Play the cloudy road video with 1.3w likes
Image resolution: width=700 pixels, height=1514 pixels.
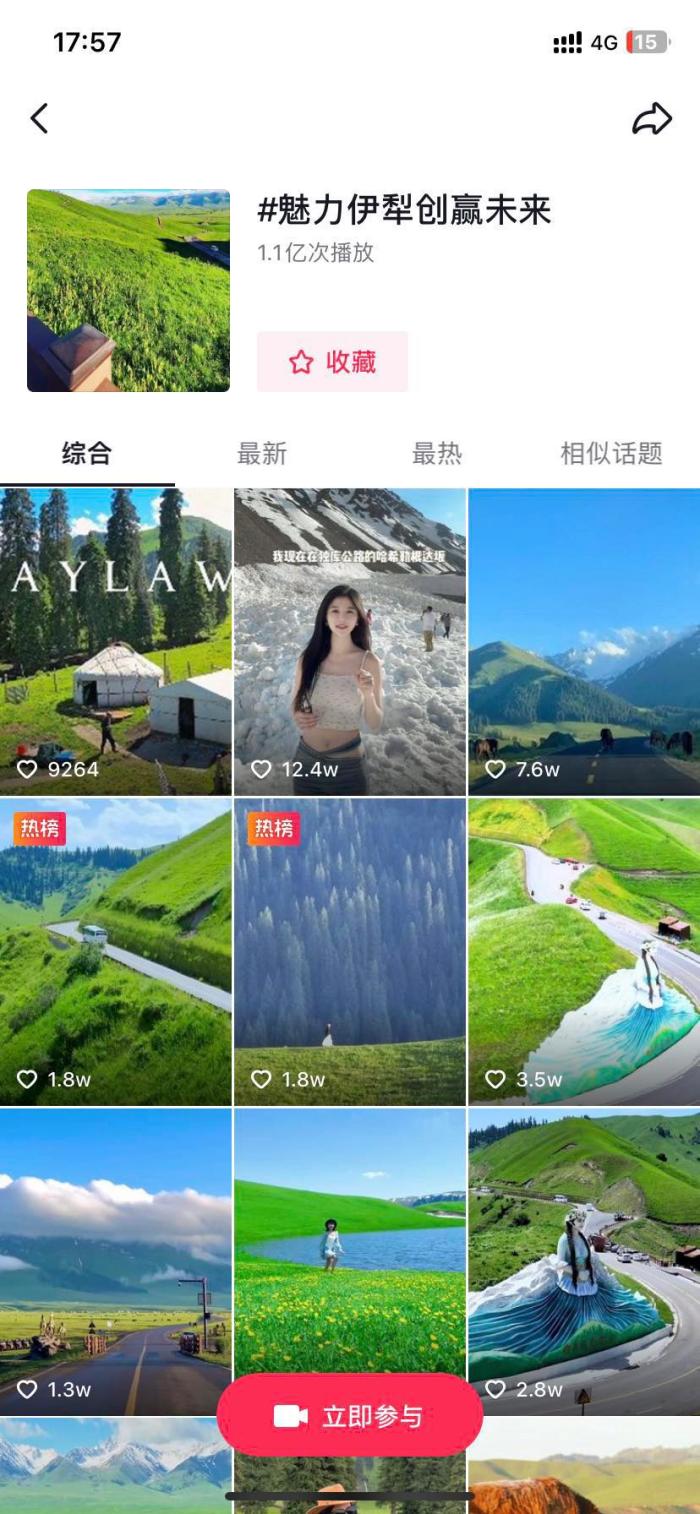(x=115, y=1260)
